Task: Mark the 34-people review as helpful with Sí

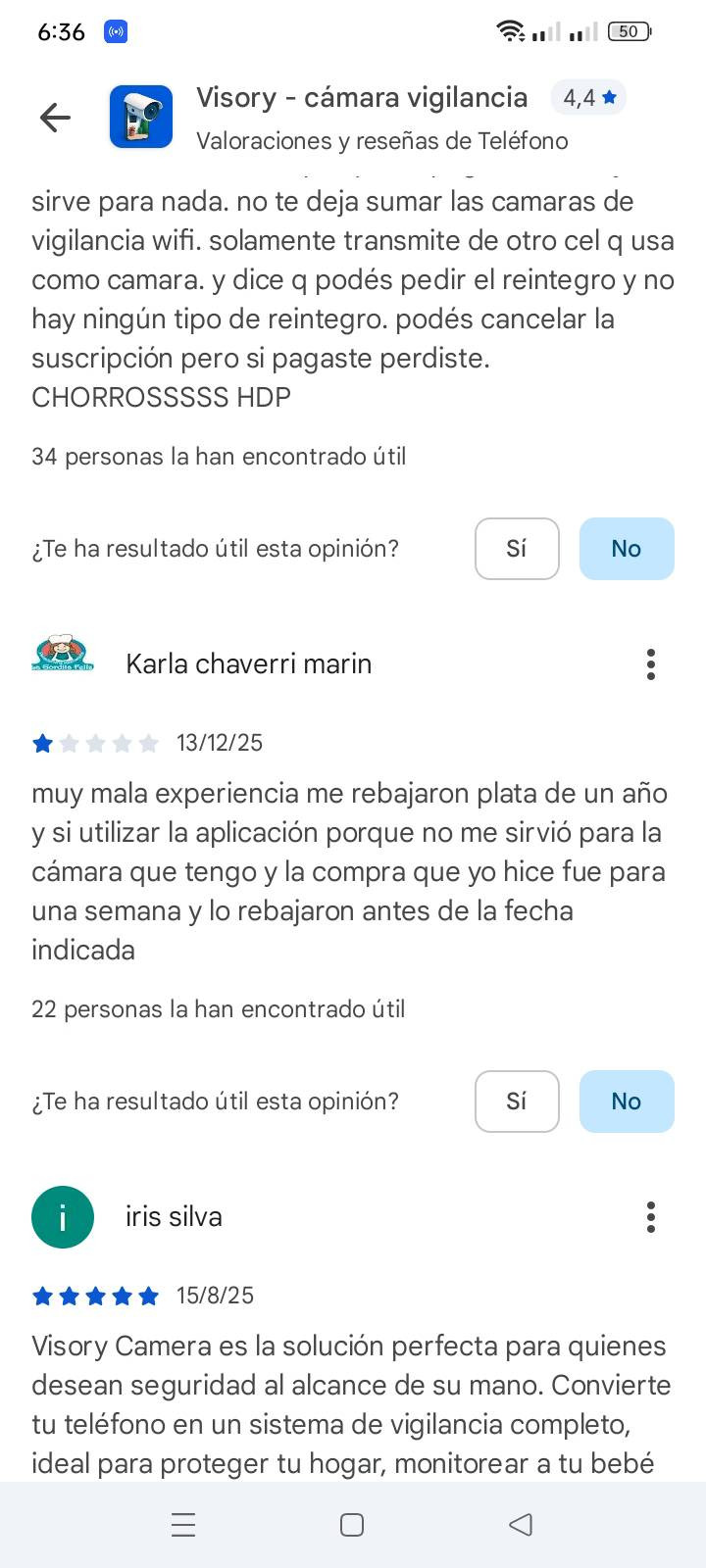Action: 517,549
